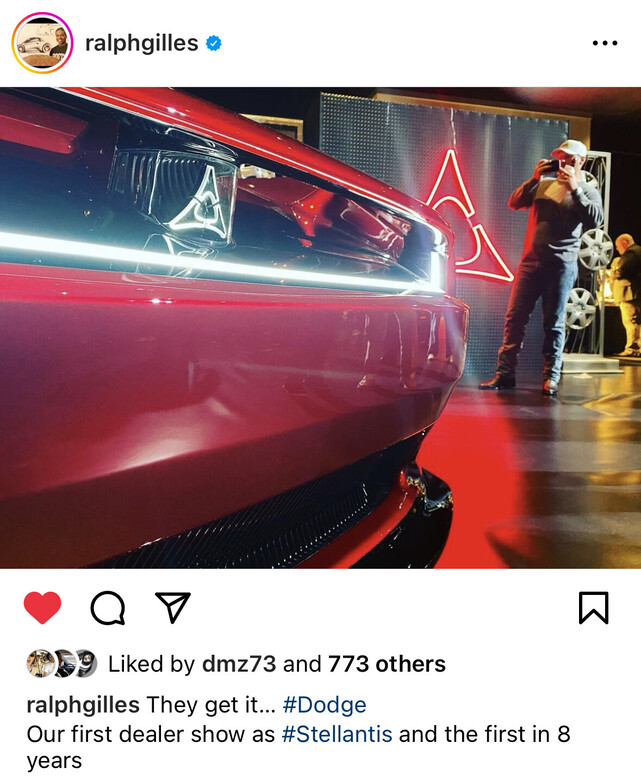Share post via paper plane icon
The height and width of the screenshot is (780, 641).
(x=172, y=607)
